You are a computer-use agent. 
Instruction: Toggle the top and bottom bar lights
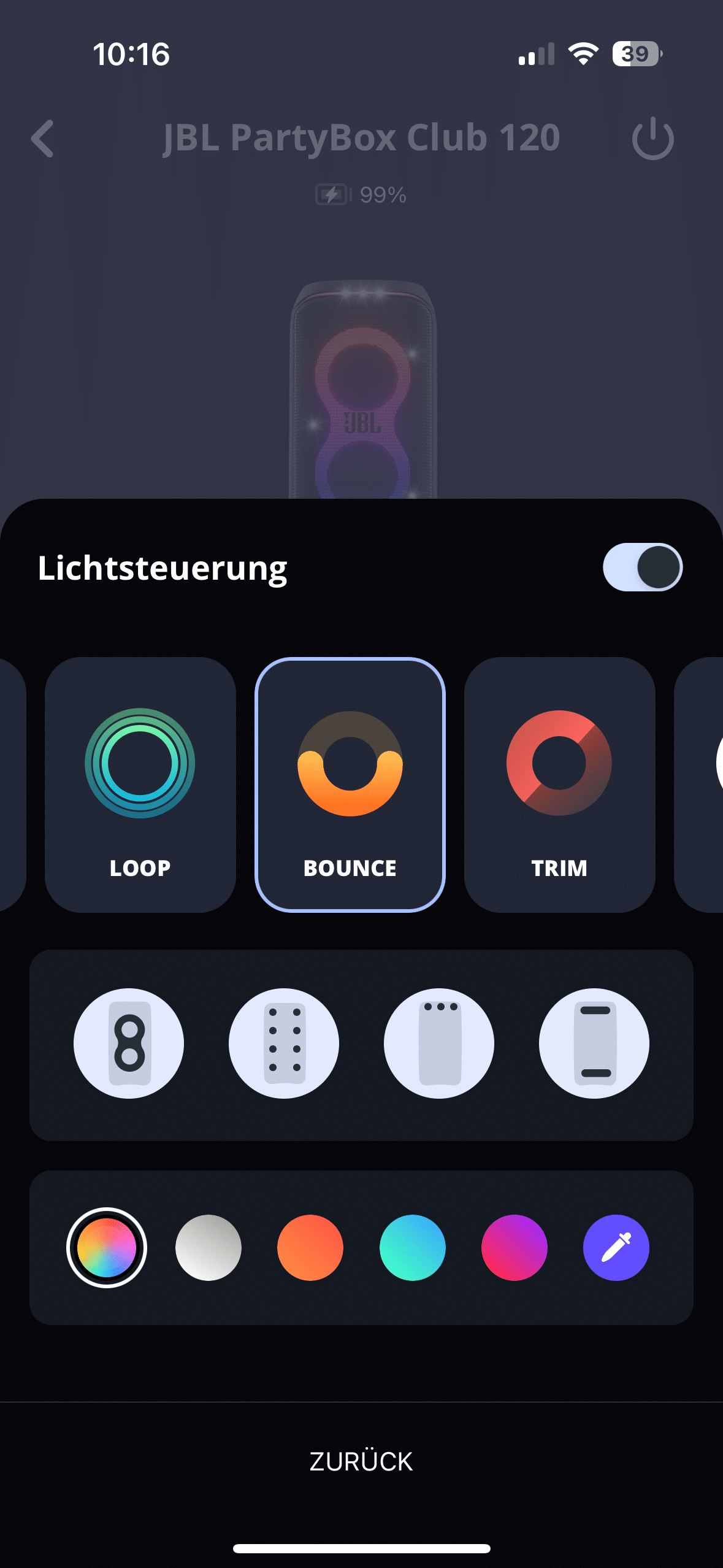594,1043
